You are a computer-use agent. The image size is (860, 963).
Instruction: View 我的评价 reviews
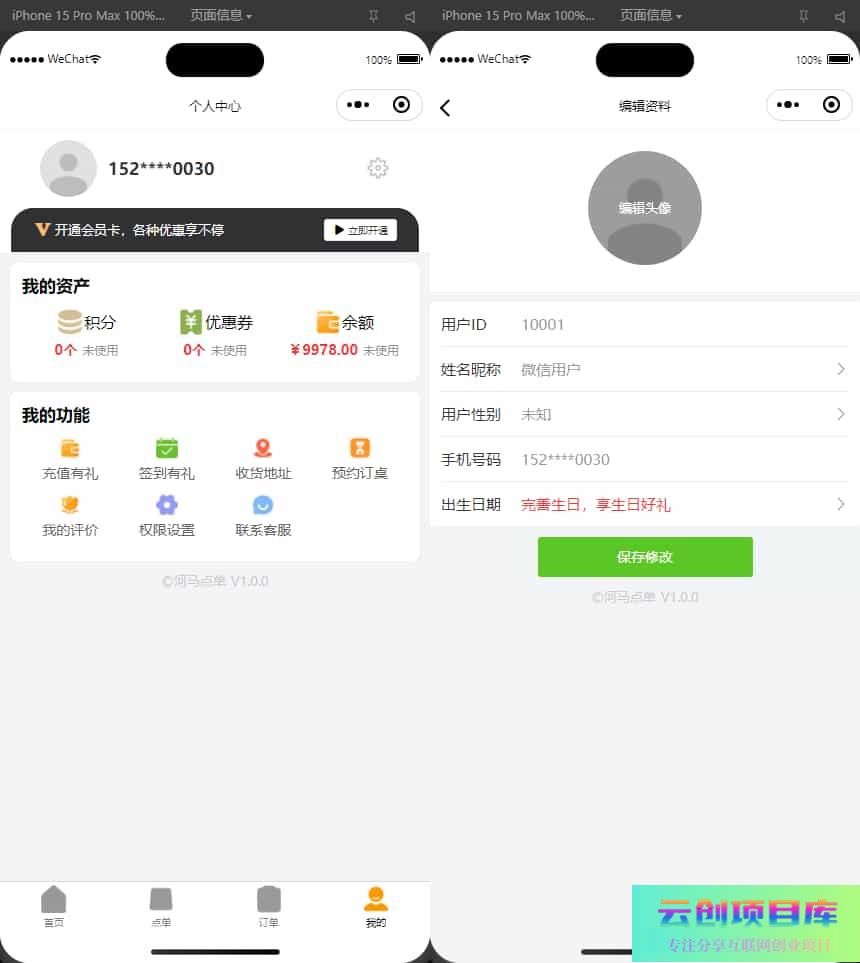(x=70, y=516)
